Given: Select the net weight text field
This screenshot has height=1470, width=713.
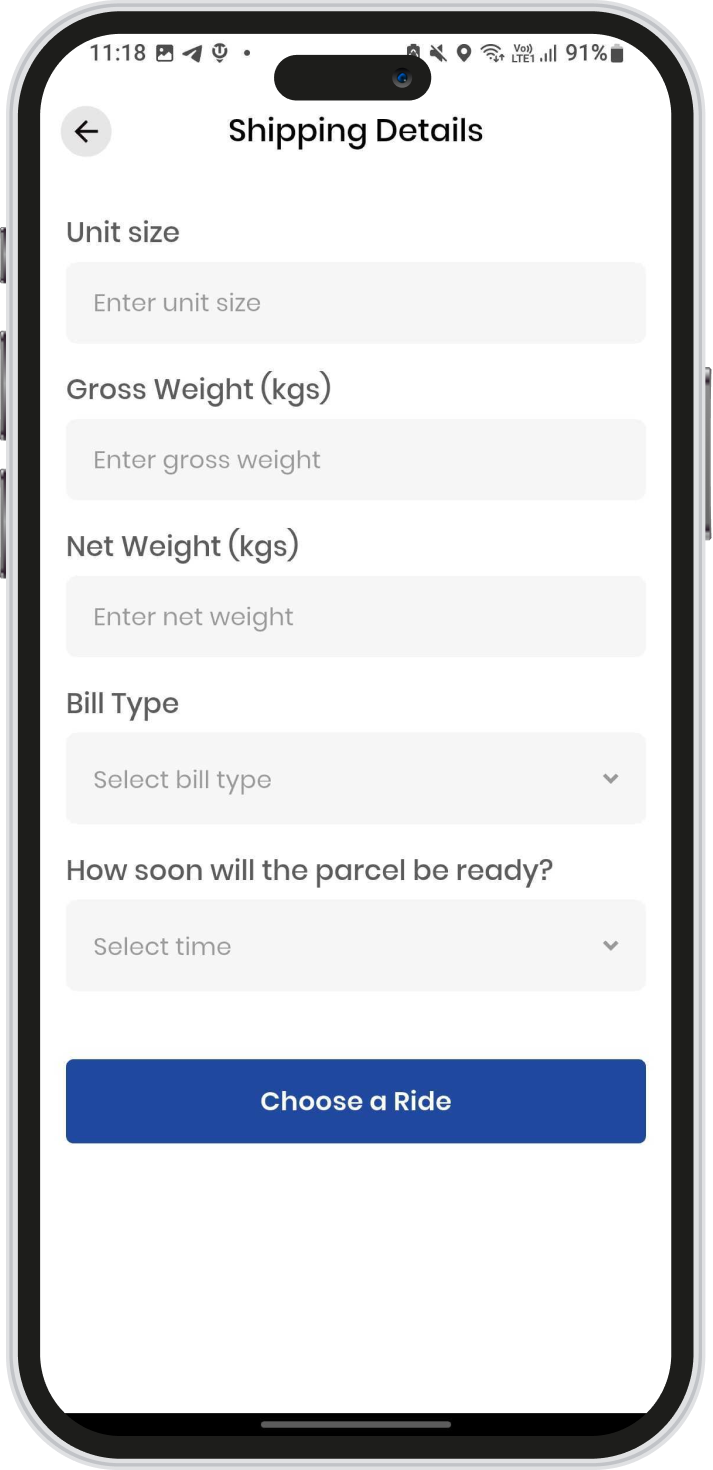Looking at the screenshot, I should coord(355,617).
